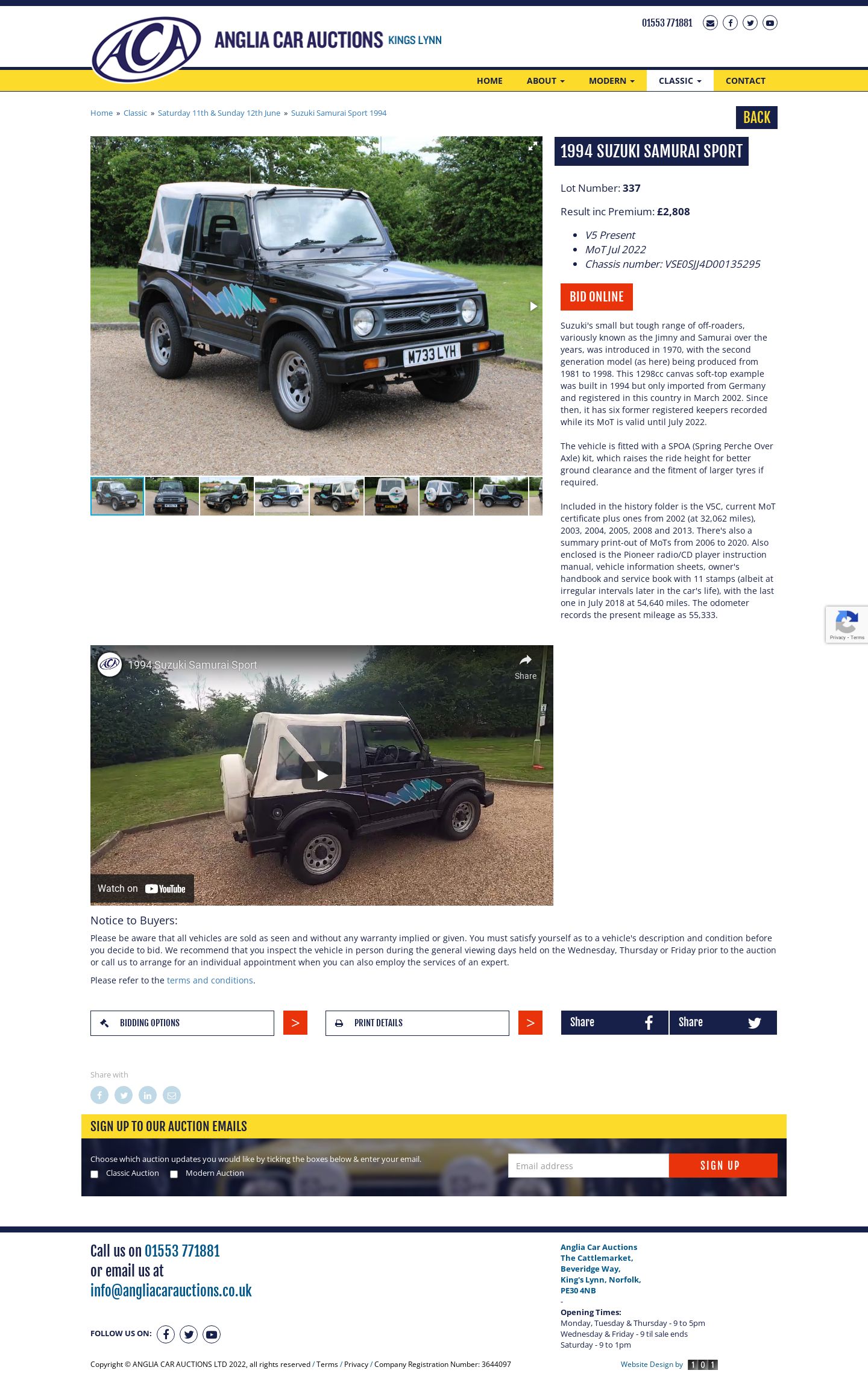Open the header YouTube icon
This screenshot has height=1379, width=868.
click(x=770, y=23)
